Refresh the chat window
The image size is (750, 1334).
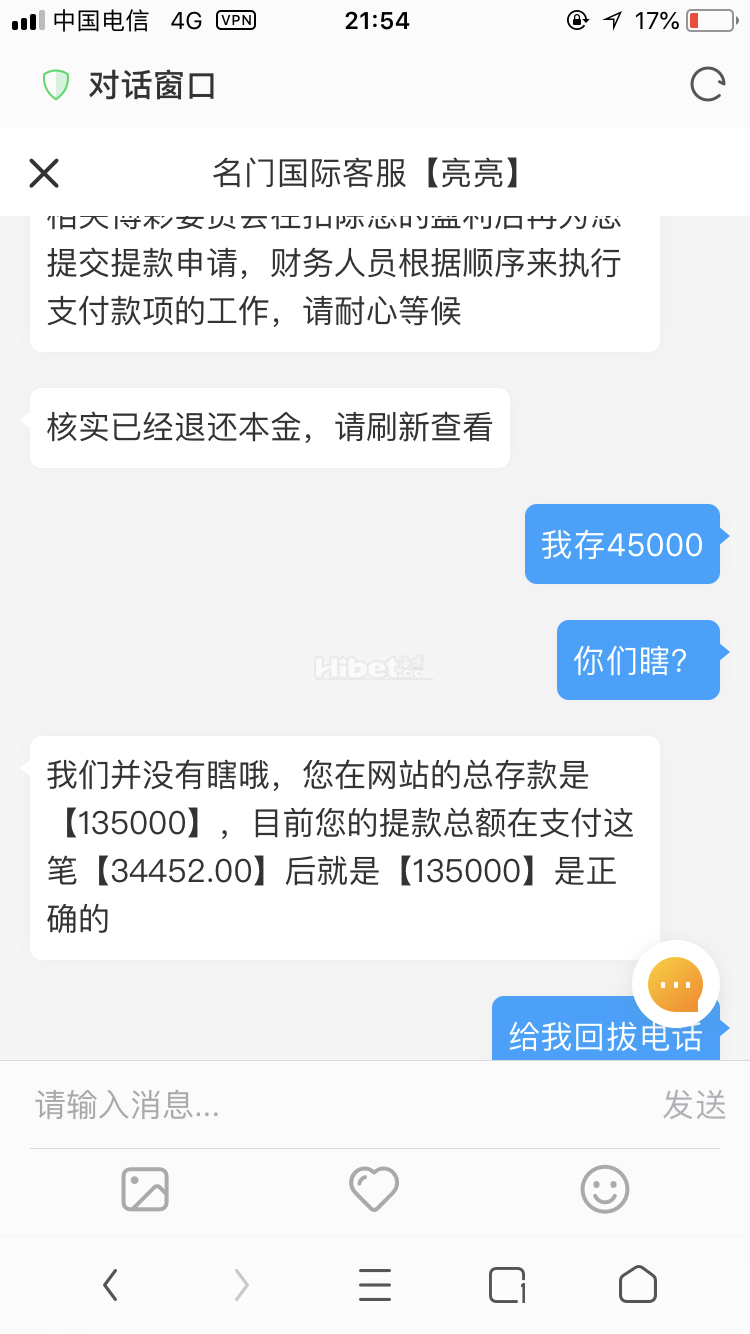[707, 85]
